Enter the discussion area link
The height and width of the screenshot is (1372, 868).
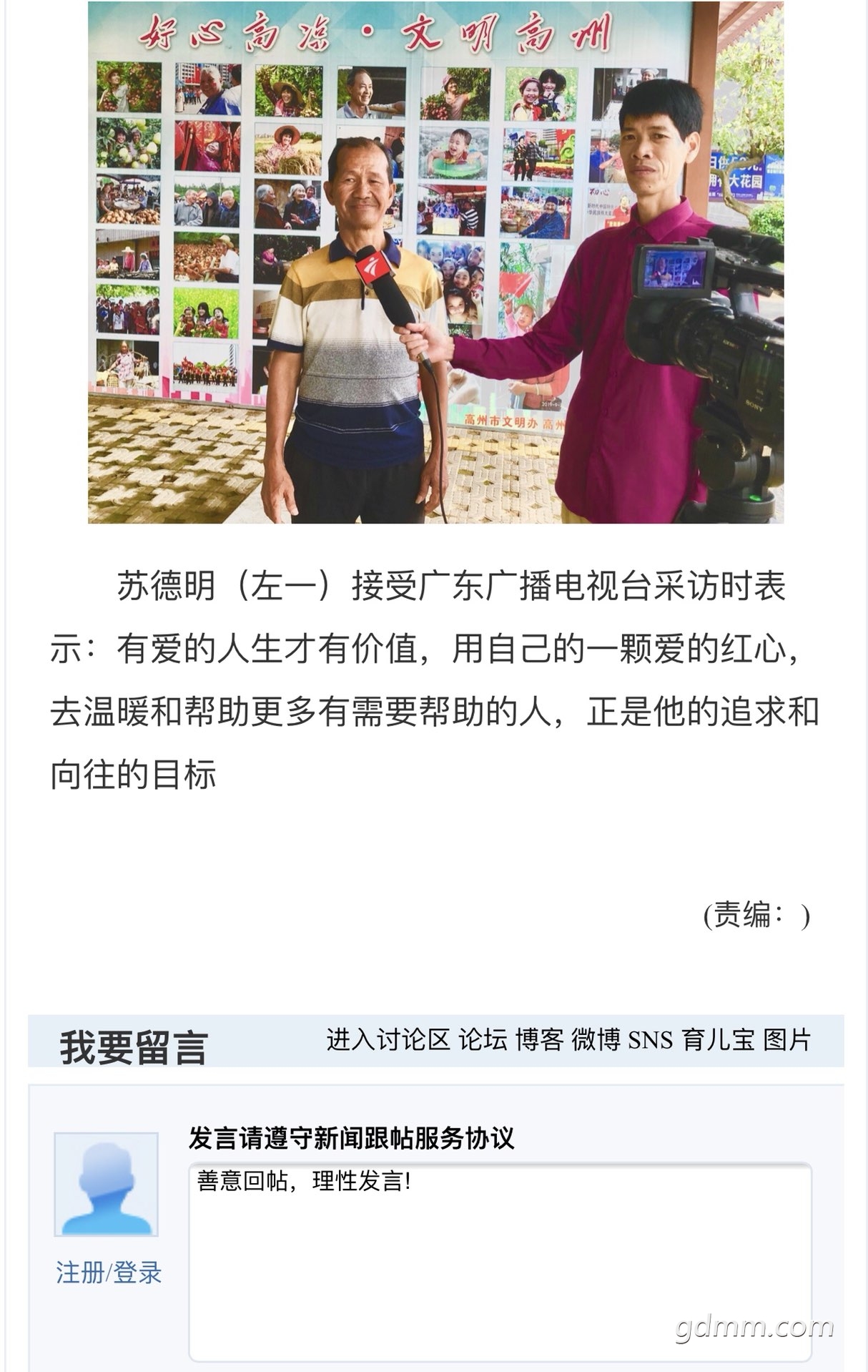pyautogui.click(x=388, y=1040)
